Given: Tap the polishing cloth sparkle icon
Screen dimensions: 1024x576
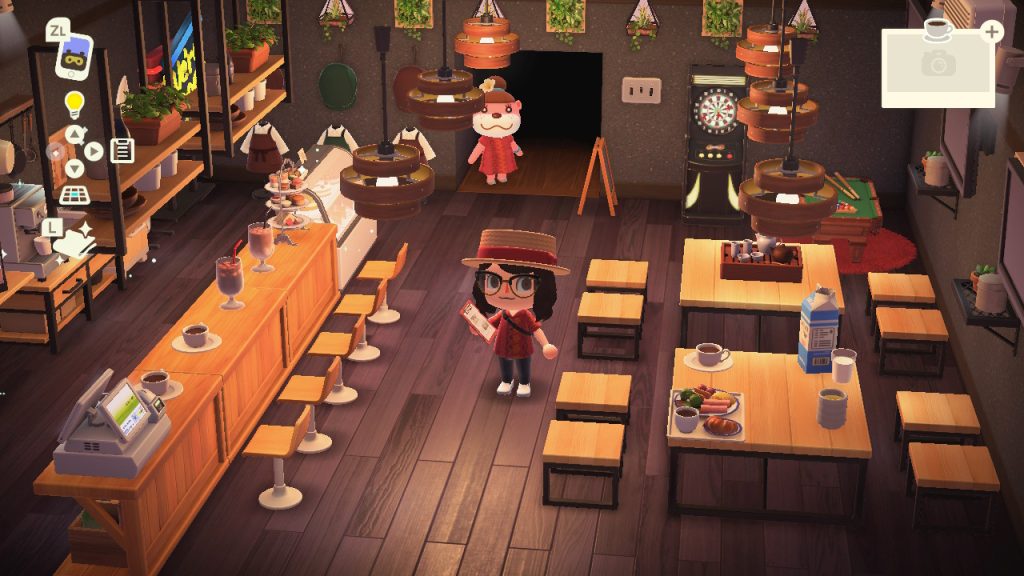Looking at the screenshot, I should 76,242.
